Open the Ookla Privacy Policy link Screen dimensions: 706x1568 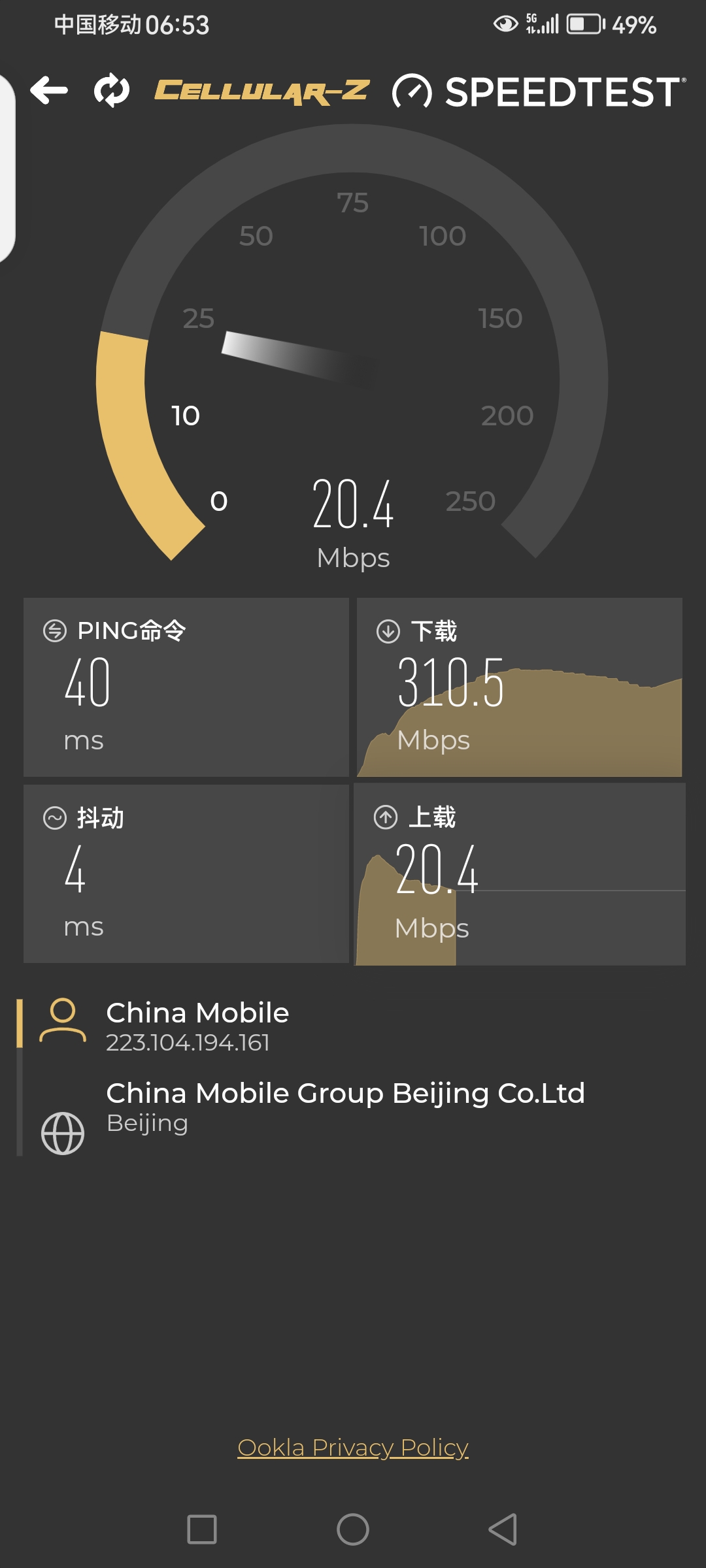tap(353, 1446)
